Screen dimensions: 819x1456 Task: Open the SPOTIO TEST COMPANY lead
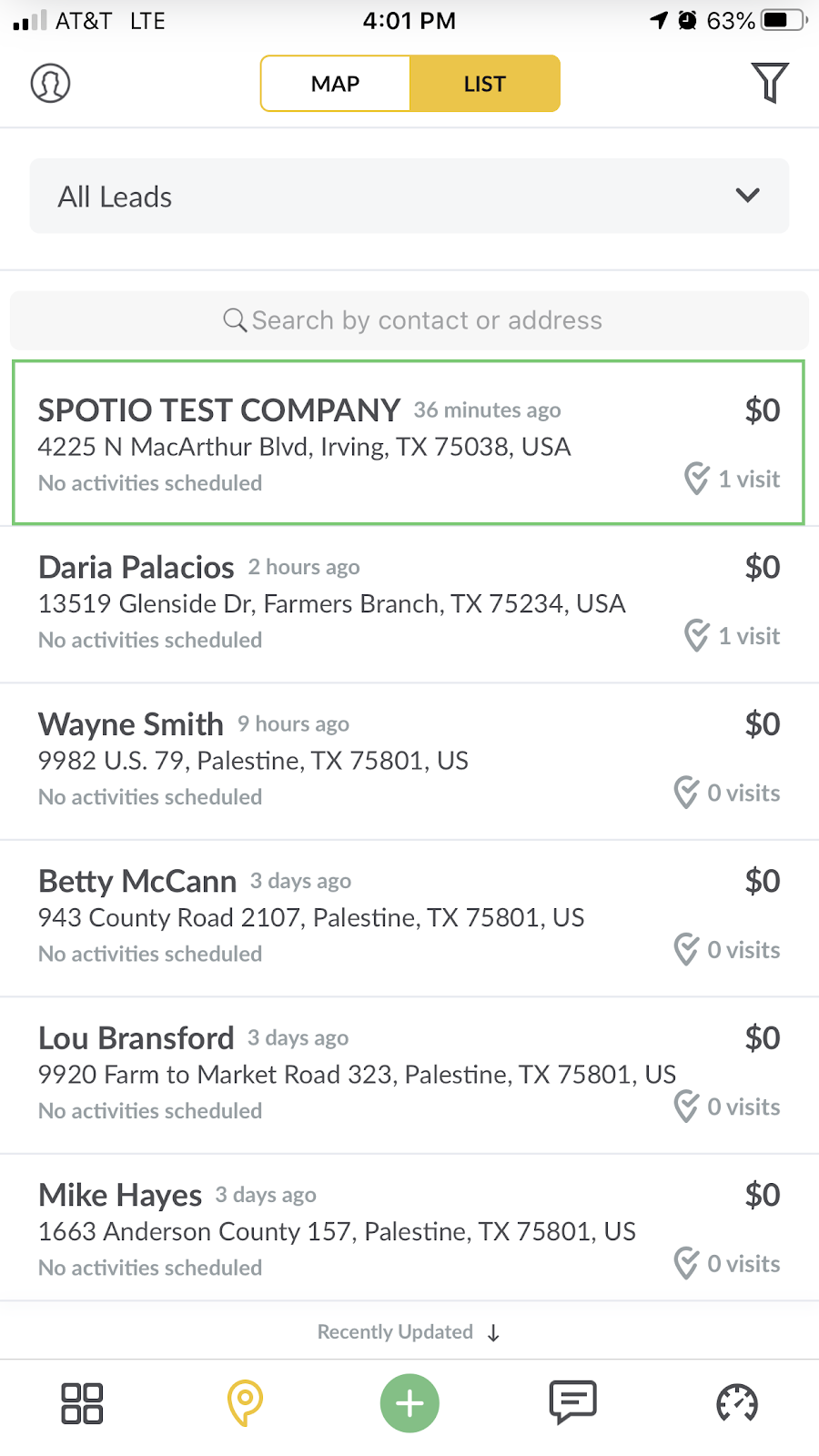point(409,442)
